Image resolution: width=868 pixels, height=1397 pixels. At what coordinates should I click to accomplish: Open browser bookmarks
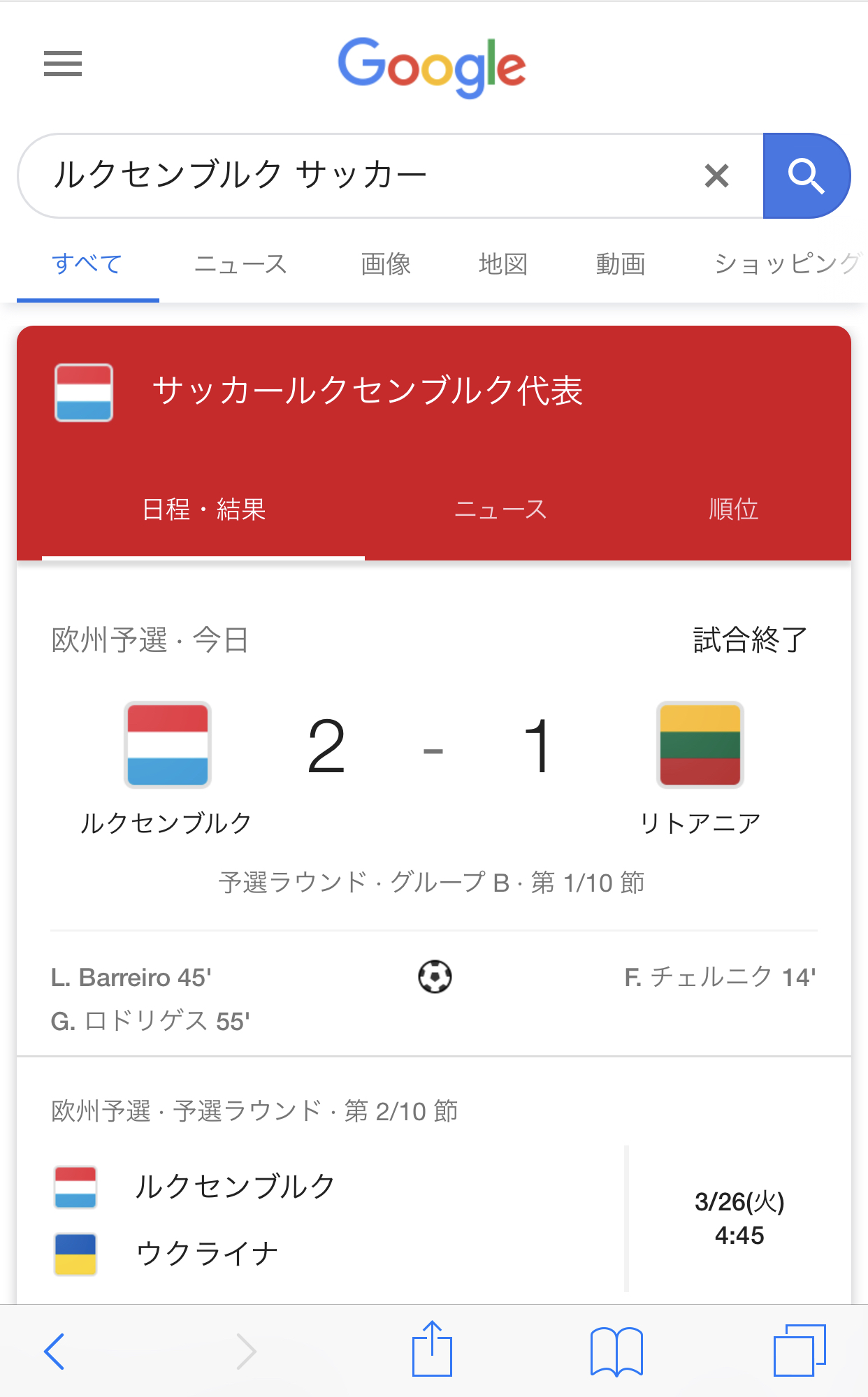pyautogui.click(x=616, y=1352)
